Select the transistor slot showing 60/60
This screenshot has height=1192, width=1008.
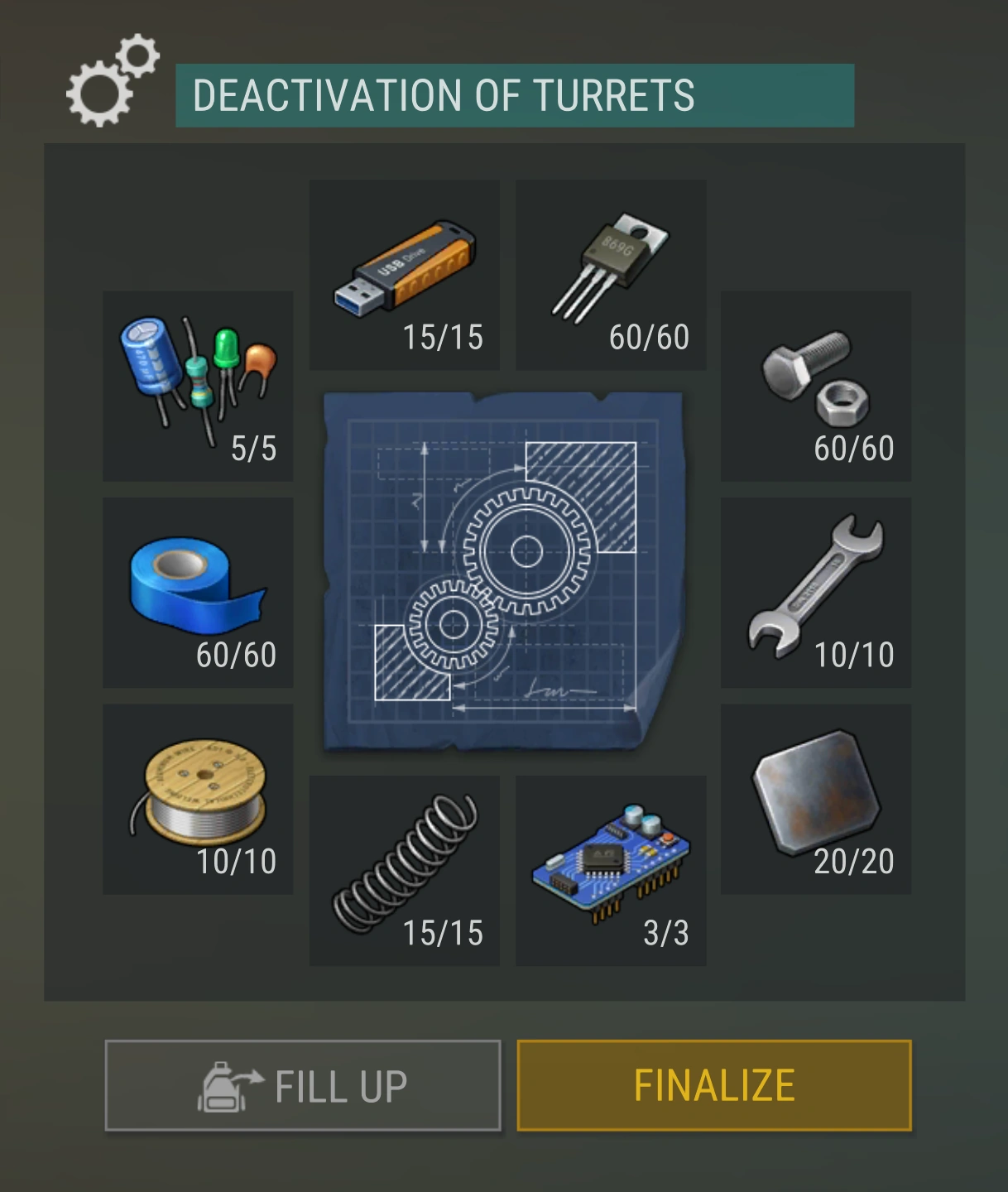611,275
